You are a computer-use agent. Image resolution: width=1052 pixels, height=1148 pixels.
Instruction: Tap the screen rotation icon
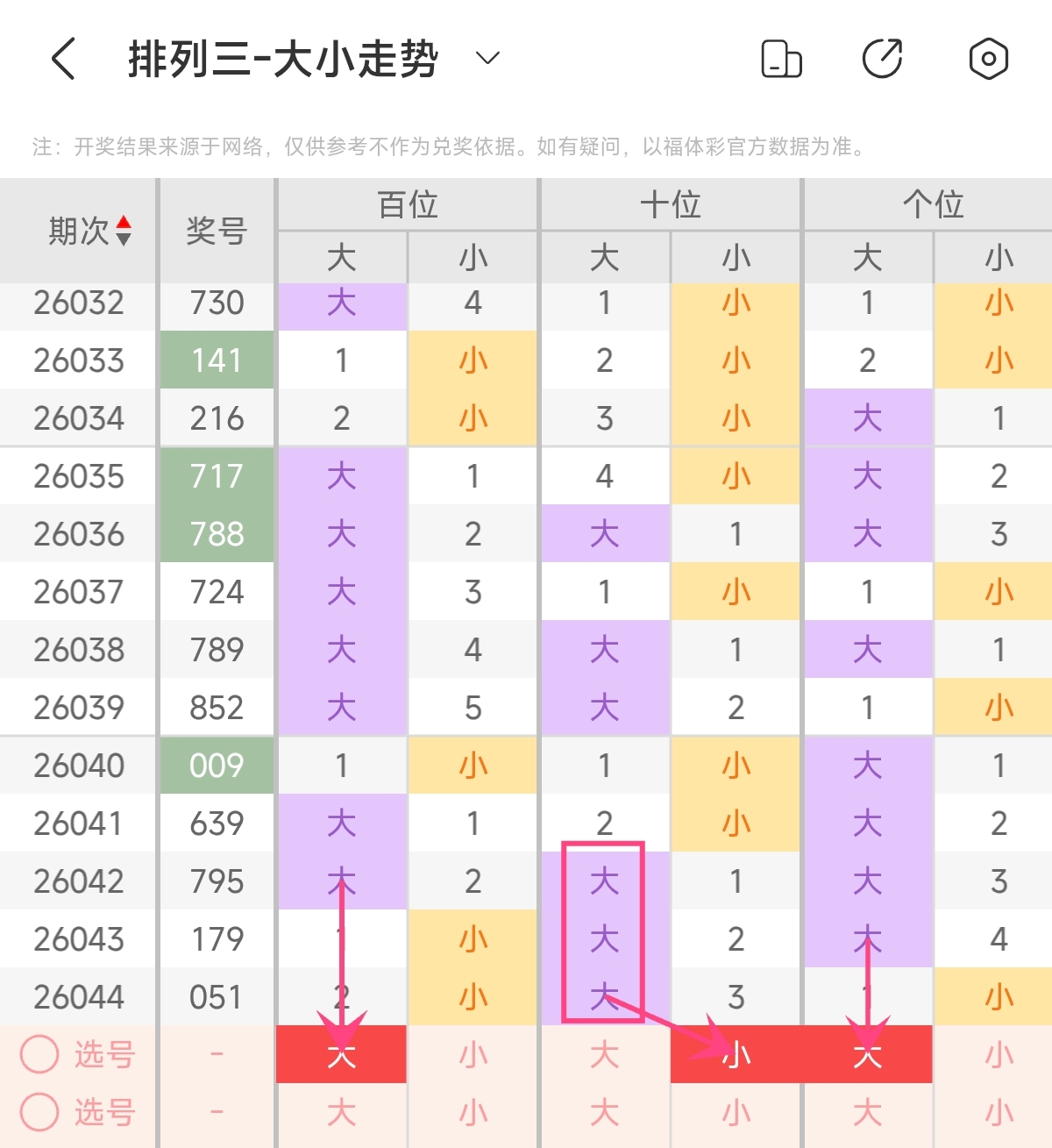pyautogui.click(x=781, y=59)
